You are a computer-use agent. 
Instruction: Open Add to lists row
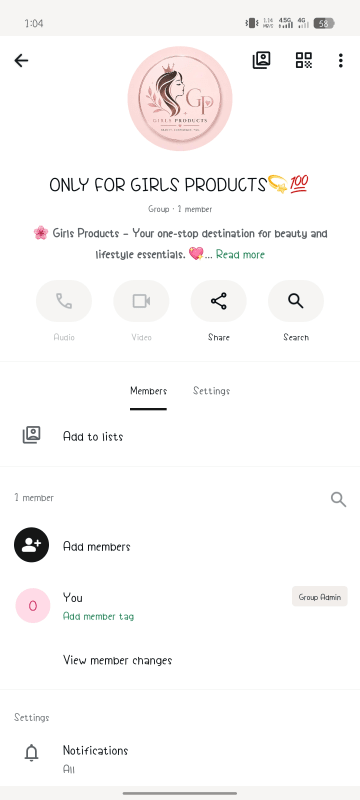[180, 436]
